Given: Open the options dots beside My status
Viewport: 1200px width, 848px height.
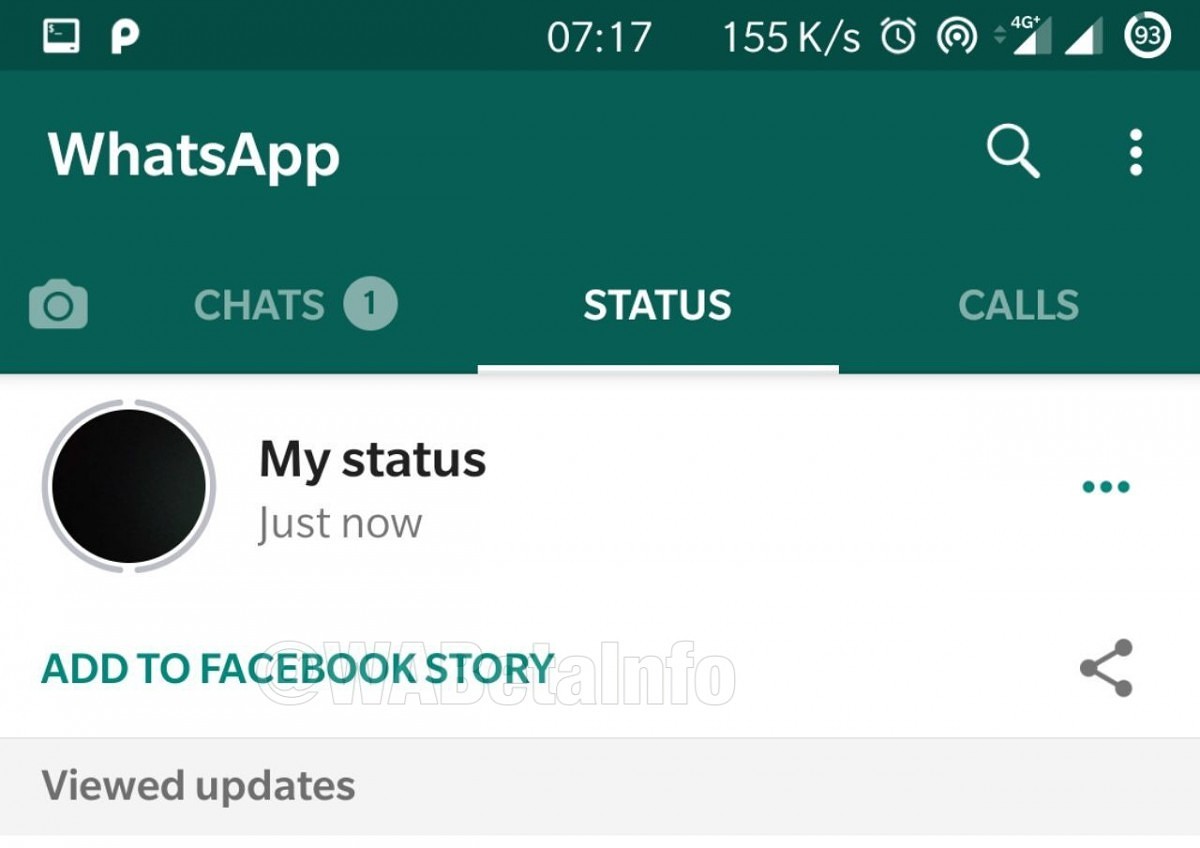Looking at the screenshot, I should click(1106, 487).
